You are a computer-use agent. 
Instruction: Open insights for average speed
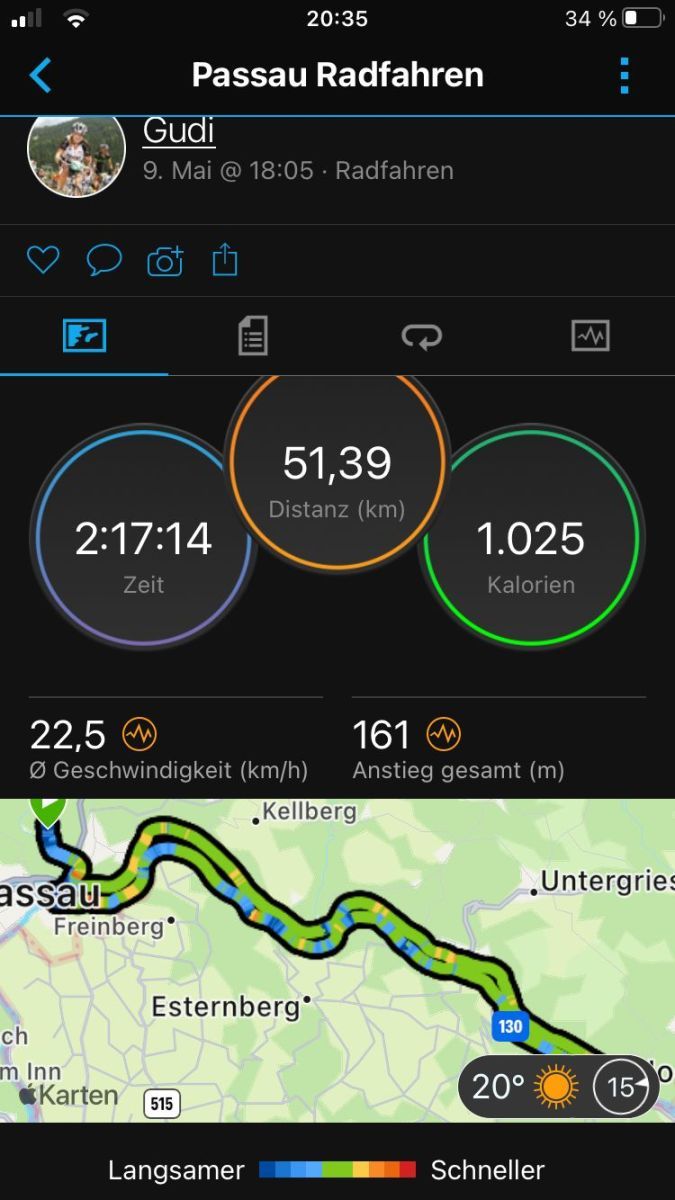[139, 735]
